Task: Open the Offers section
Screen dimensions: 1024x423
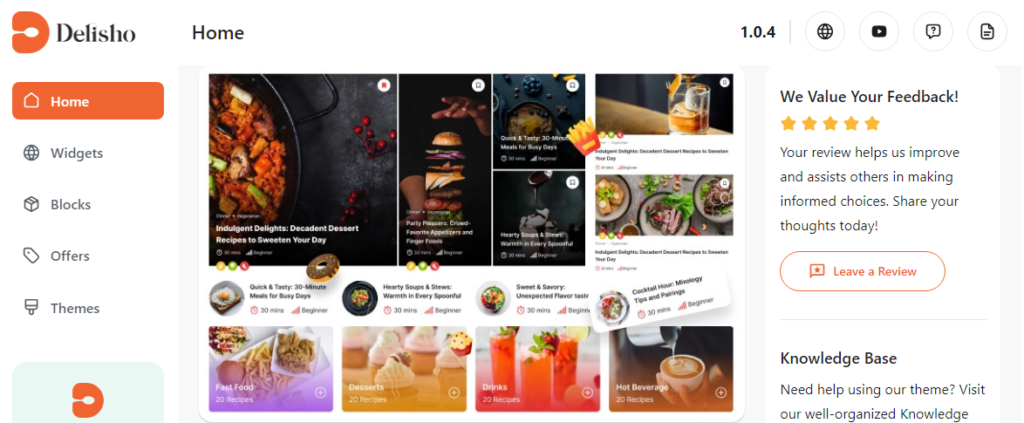Action: pos(70,256)
